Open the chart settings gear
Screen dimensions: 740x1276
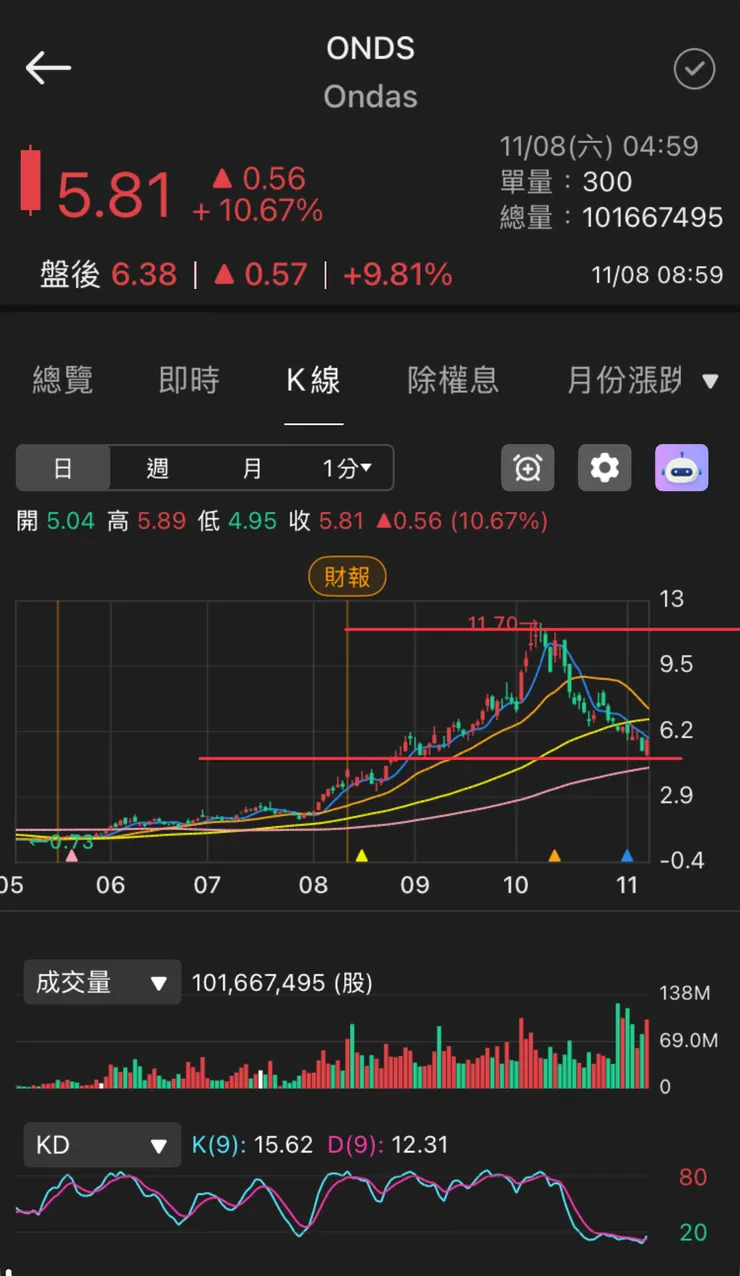click(604, 467)
